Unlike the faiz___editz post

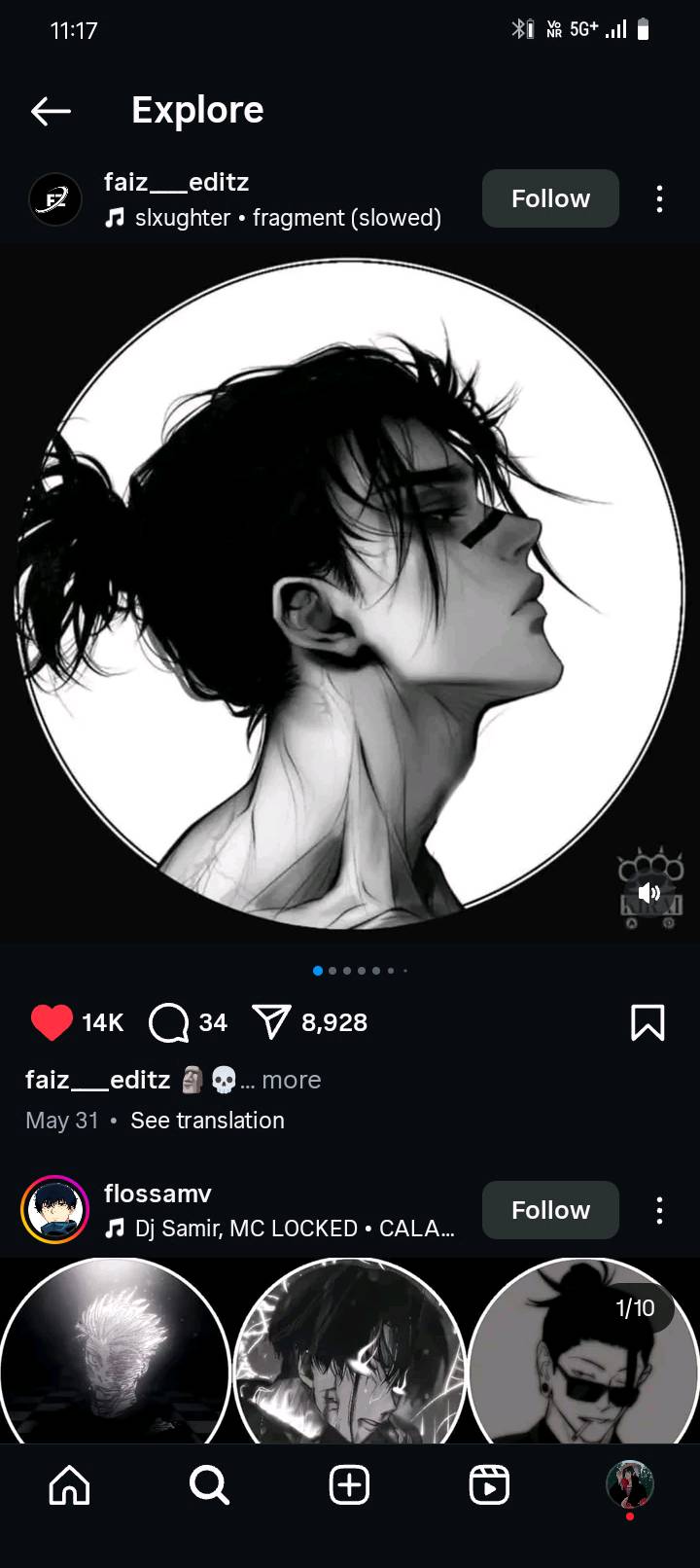[52, 1022]
